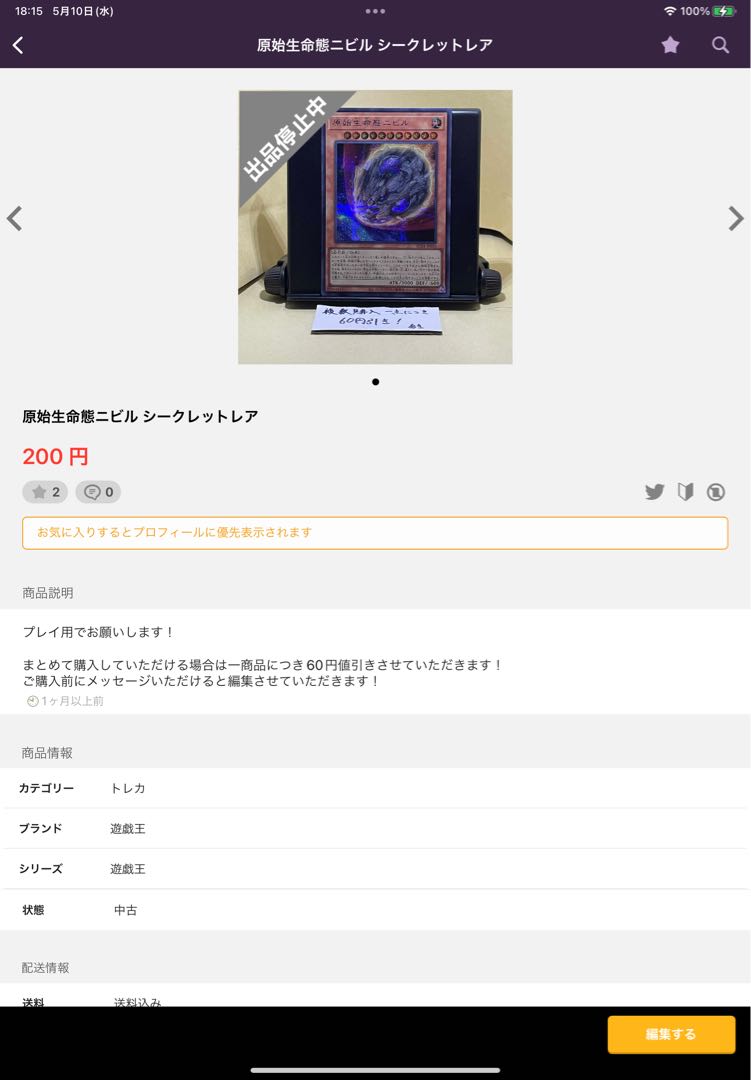Open the card product photo

click(x=375, y=227)
